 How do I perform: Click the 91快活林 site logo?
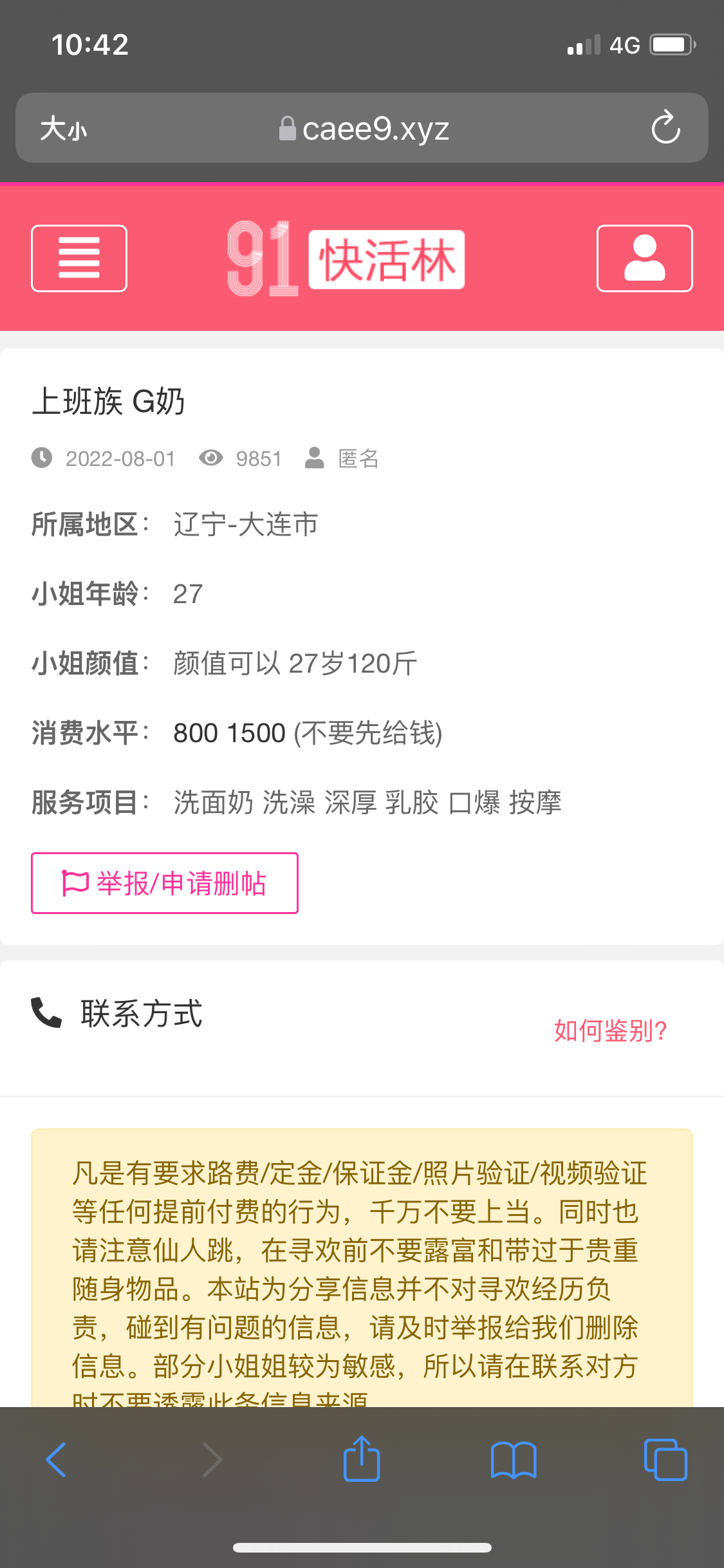click(343, 258)
